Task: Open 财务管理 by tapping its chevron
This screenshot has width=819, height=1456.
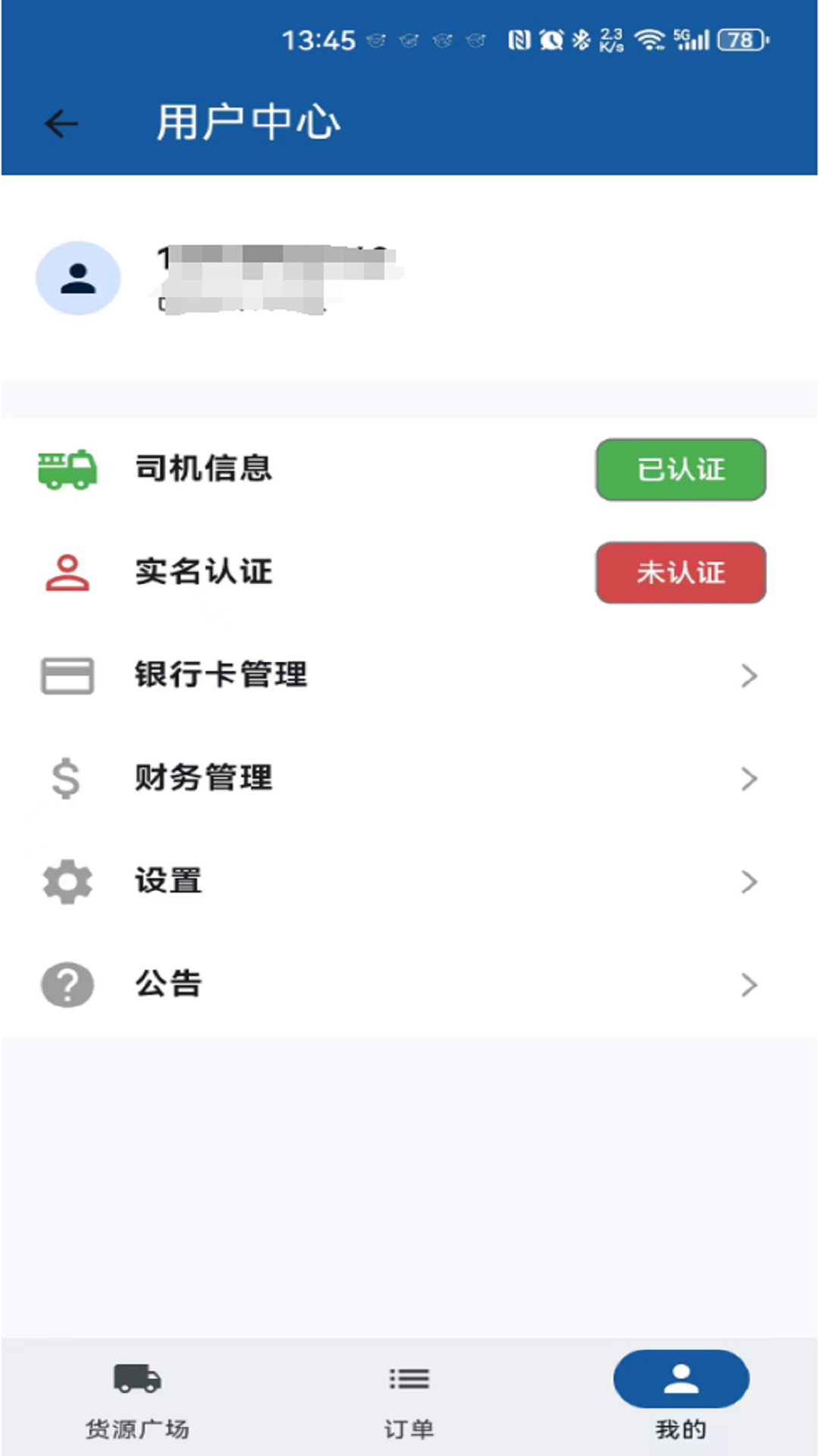Action: point(749,778)
